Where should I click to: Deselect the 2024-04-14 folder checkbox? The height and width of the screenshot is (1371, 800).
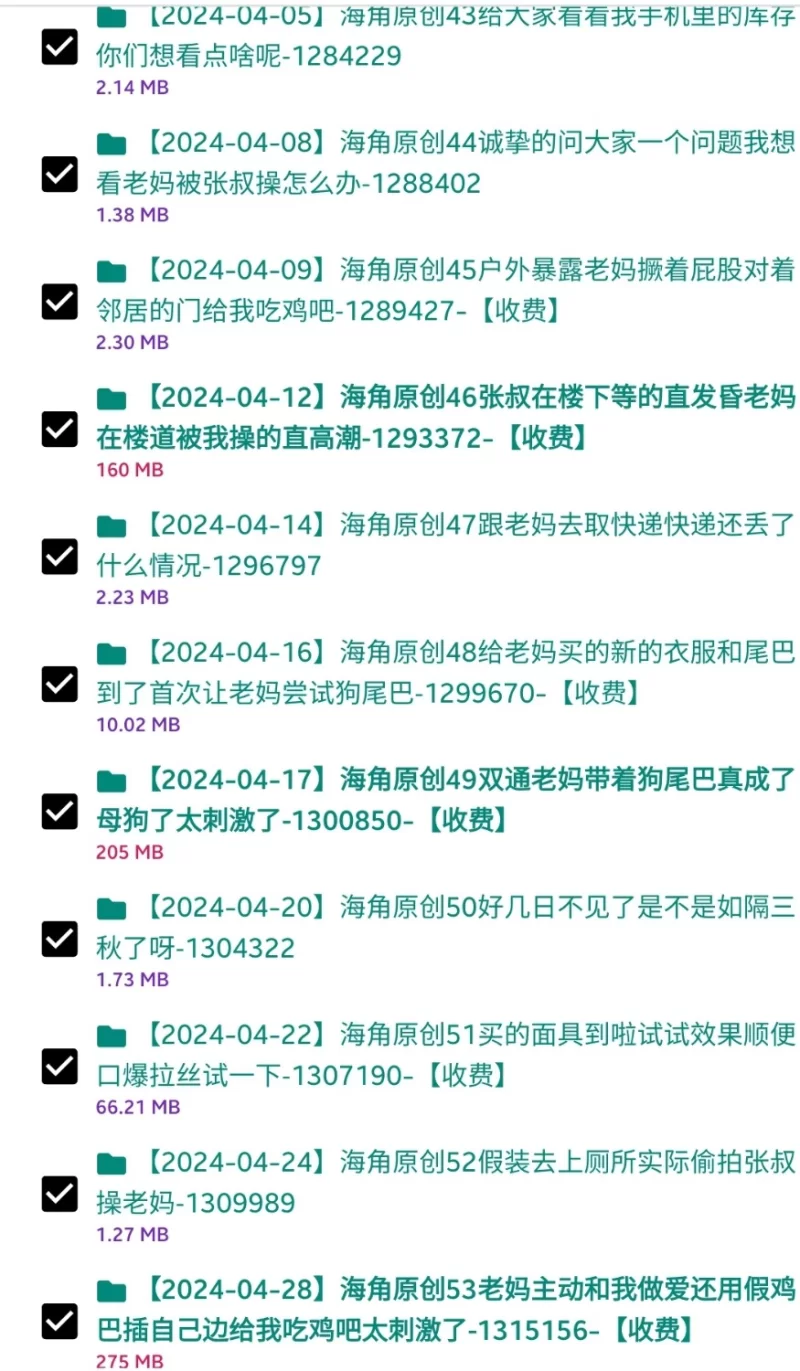click(x=59, y=556)
